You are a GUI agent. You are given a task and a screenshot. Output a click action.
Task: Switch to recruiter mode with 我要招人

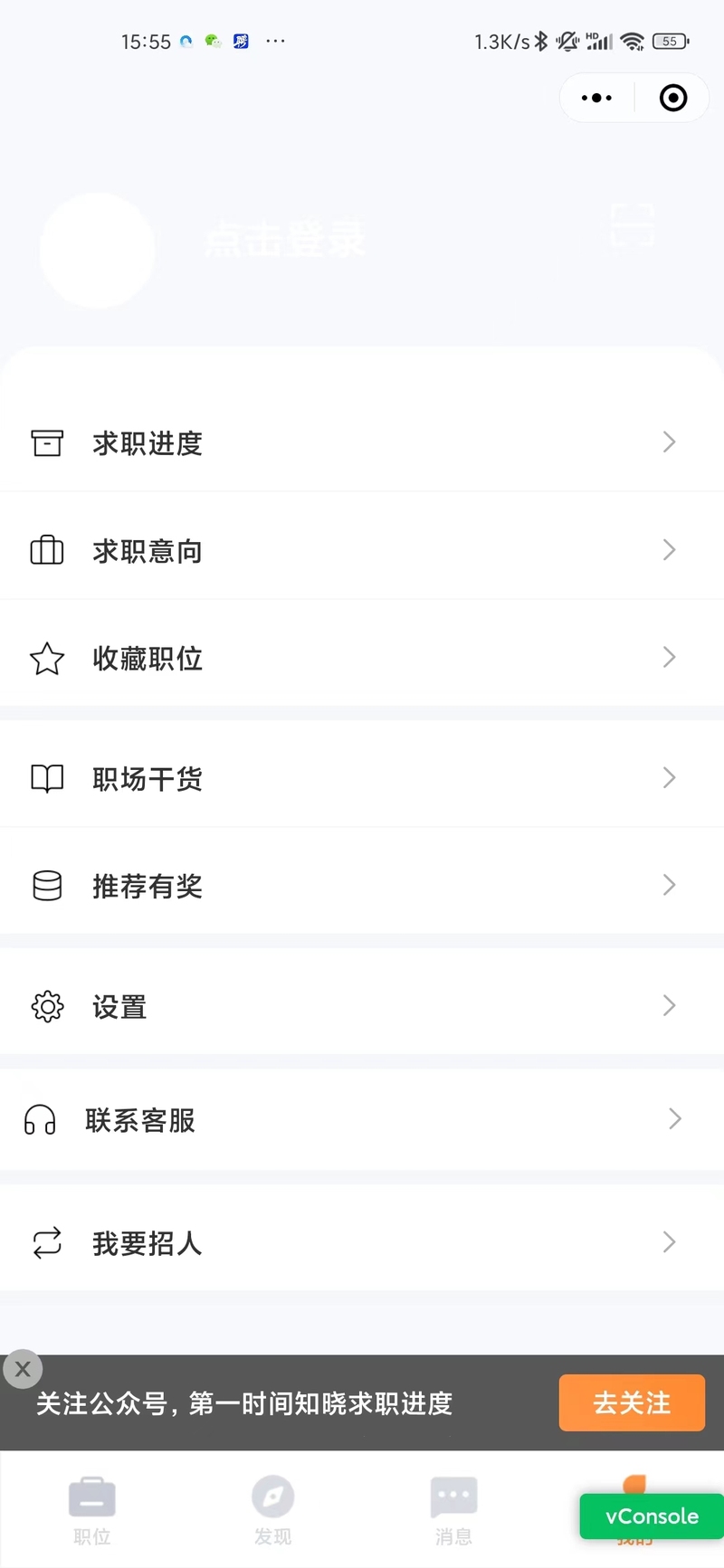(362, 1242)
